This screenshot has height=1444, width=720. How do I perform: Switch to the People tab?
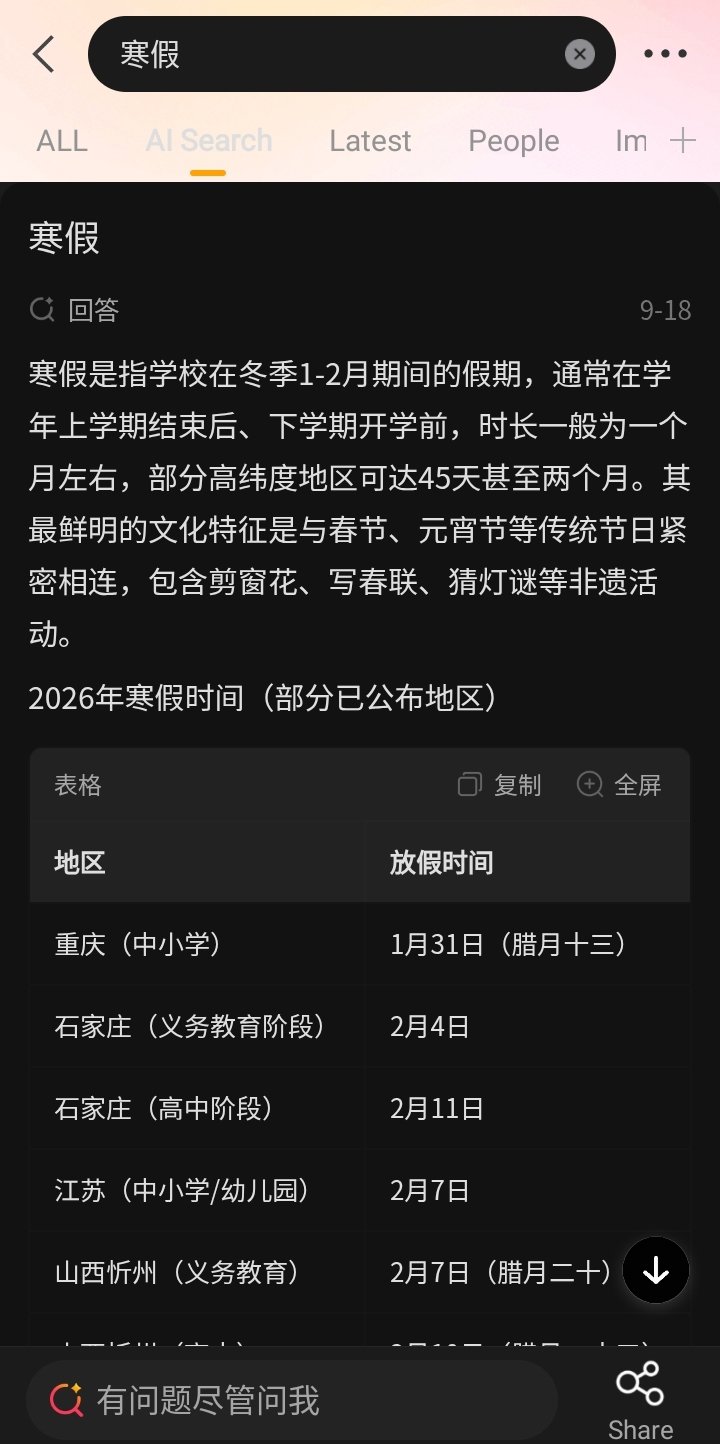(x=514, y=141)
